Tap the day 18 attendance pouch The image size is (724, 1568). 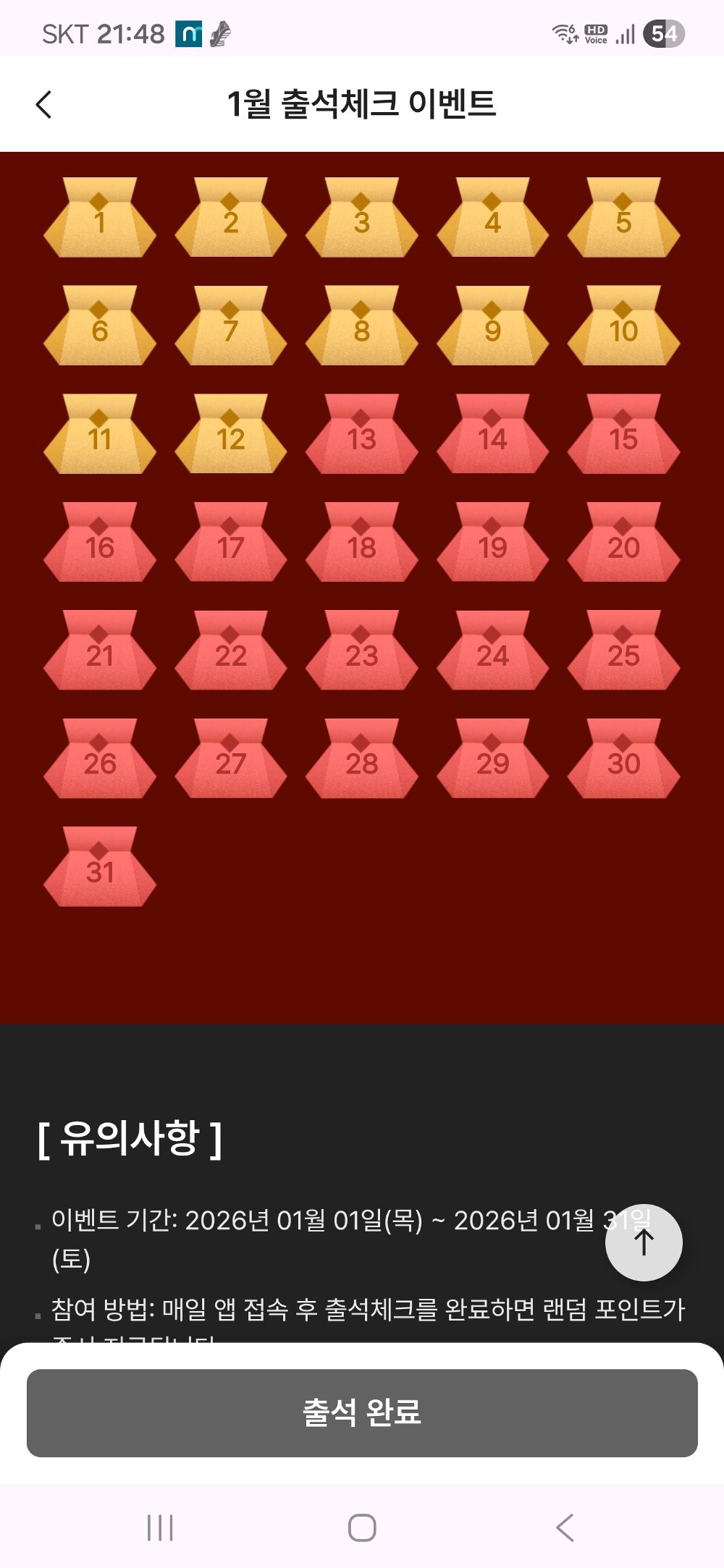coord(363,543)
